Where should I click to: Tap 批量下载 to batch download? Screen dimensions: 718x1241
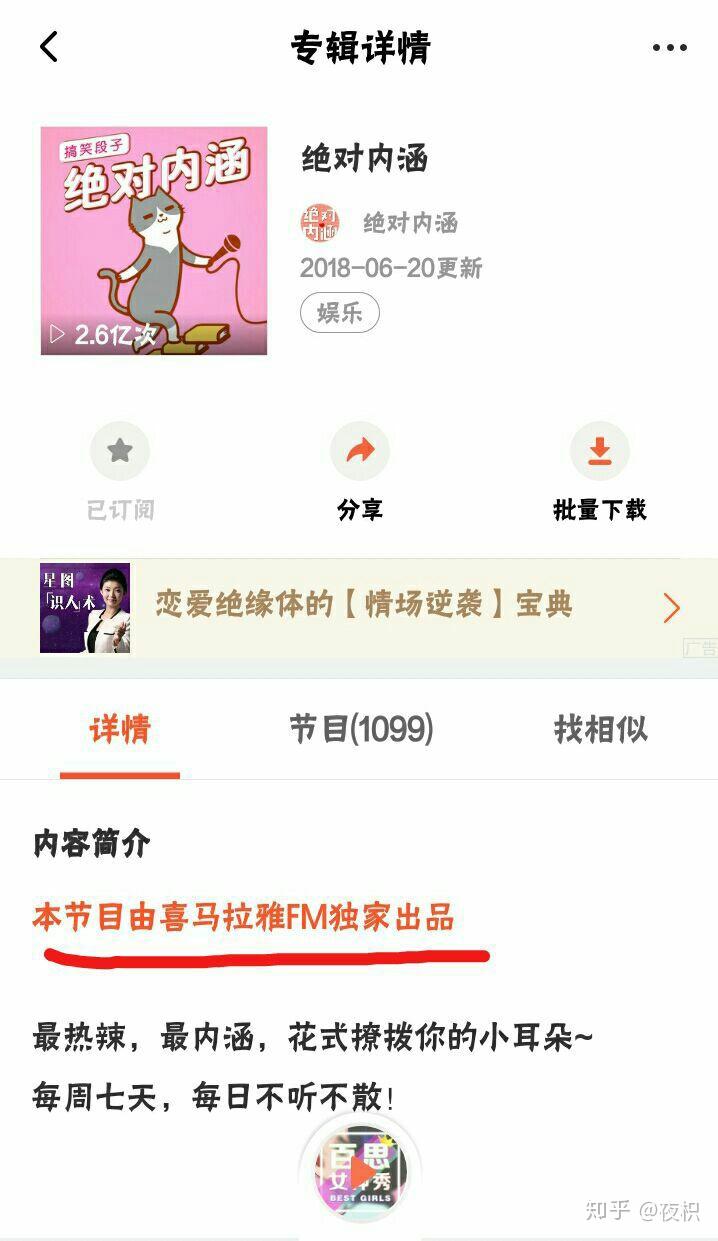click(x=599, y=452)
